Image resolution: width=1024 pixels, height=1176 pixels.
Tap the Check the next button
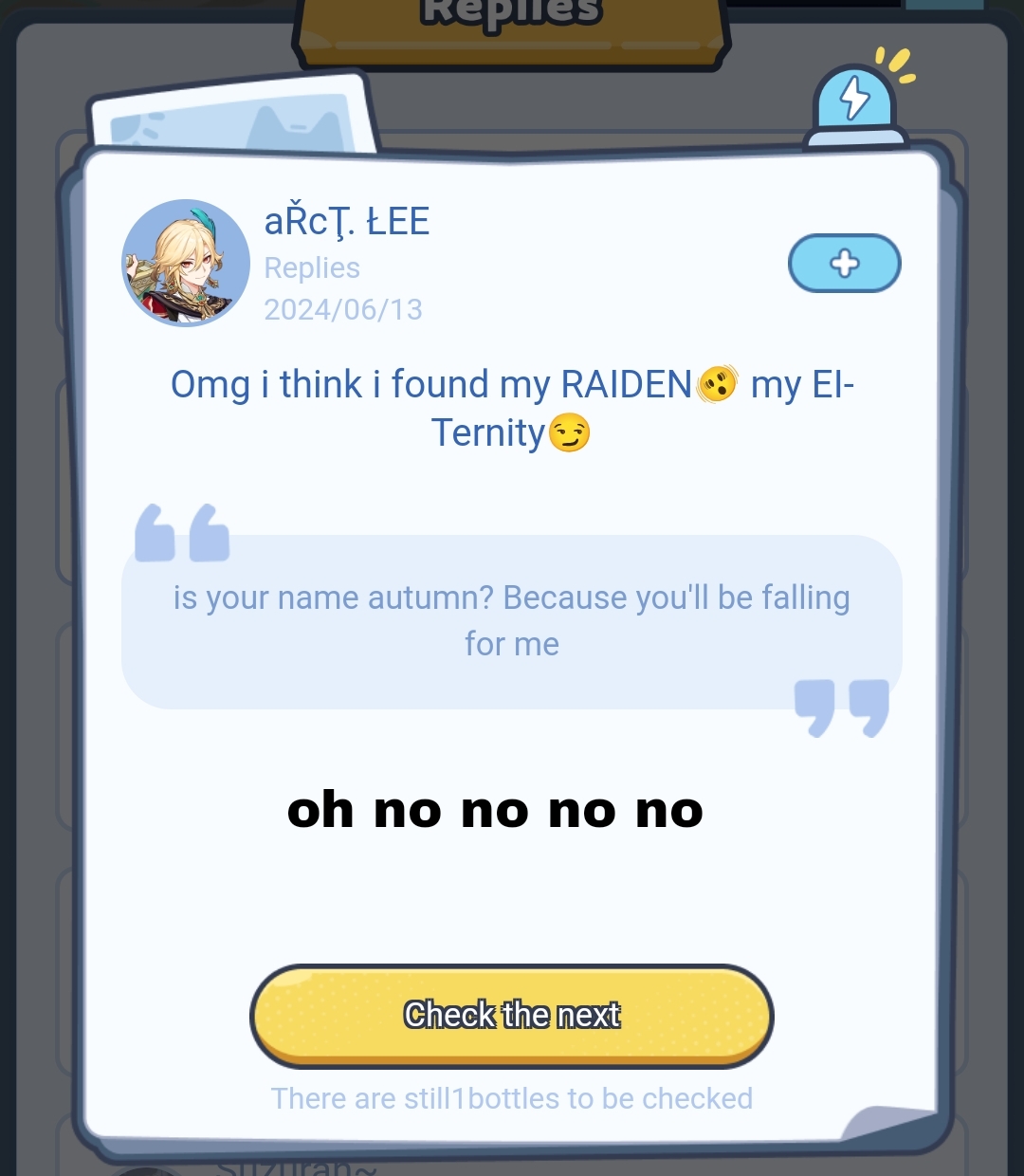(x=512, y=1016)
